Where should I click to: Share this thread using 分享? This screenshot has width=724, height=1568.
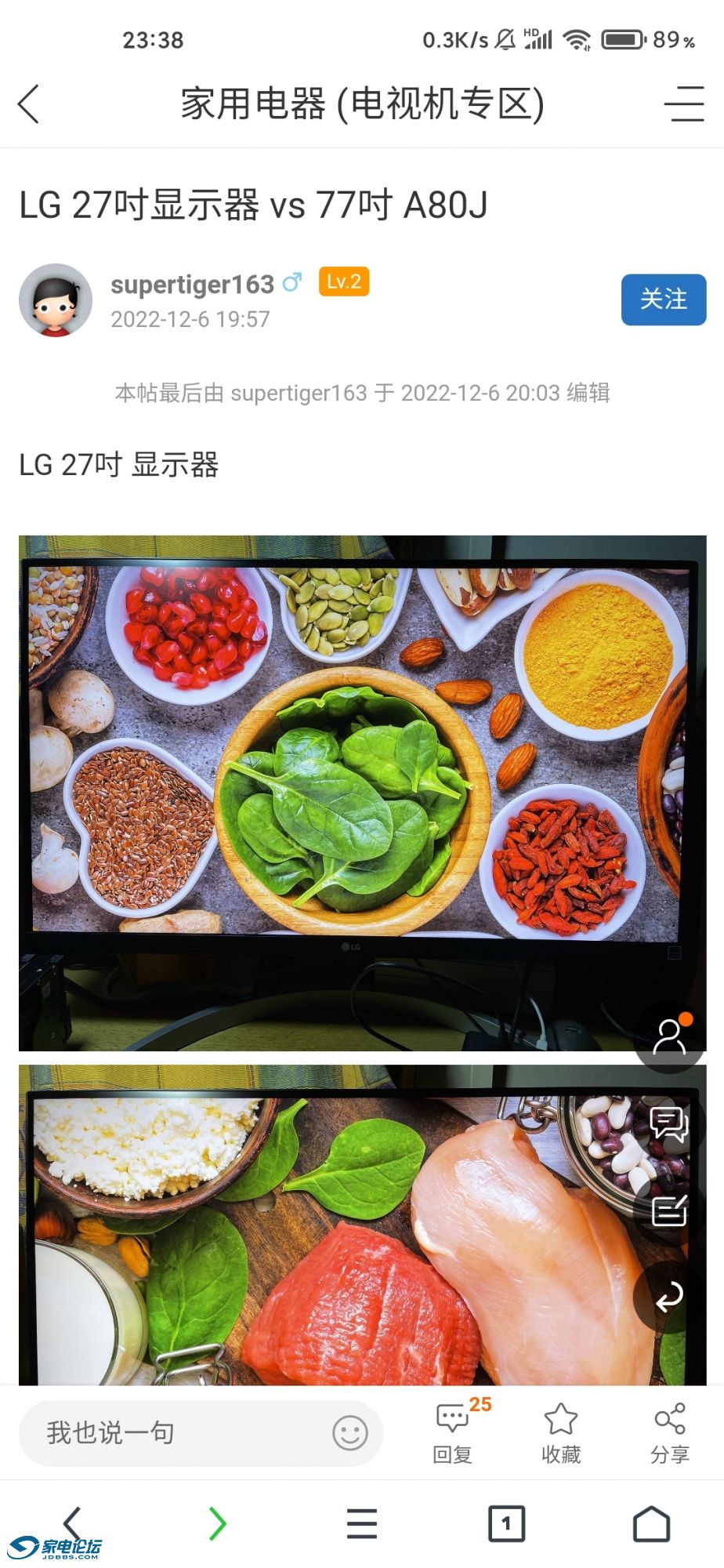pos(670,1433)
